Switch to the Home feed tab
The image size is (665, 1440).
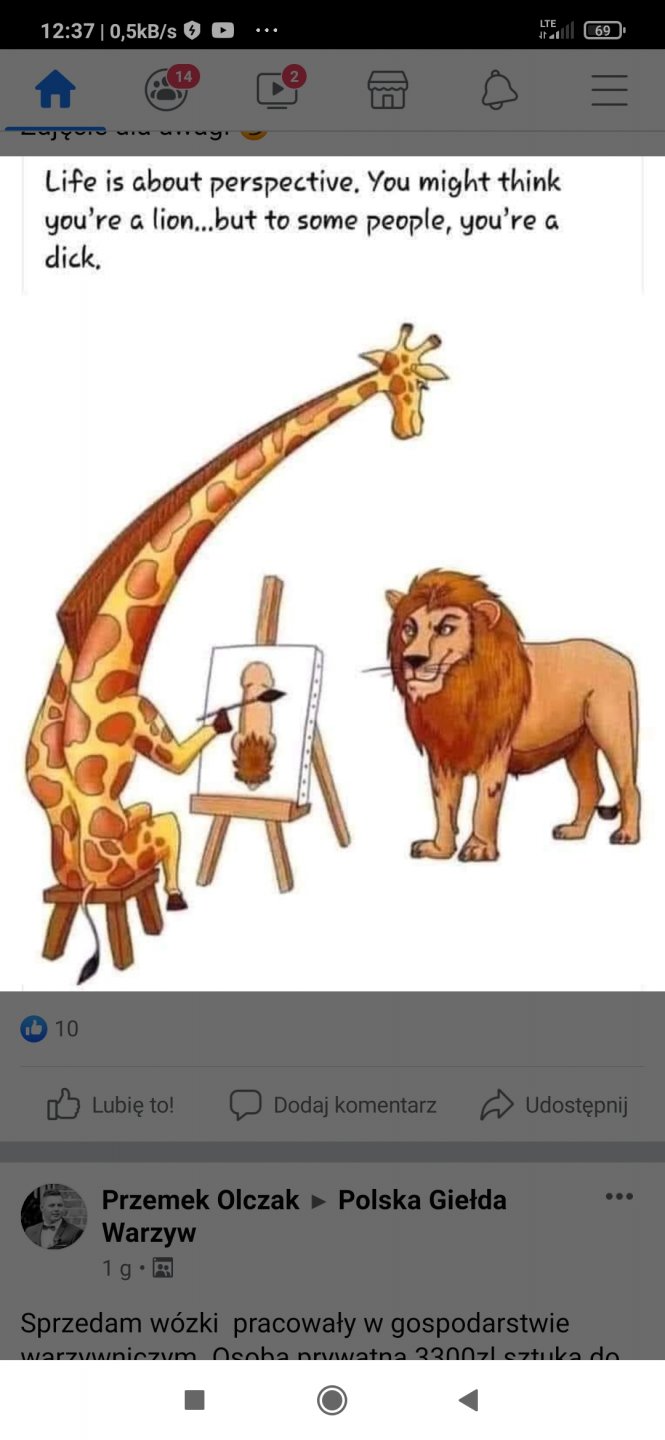pyautogui.click(x=55, y=91)
